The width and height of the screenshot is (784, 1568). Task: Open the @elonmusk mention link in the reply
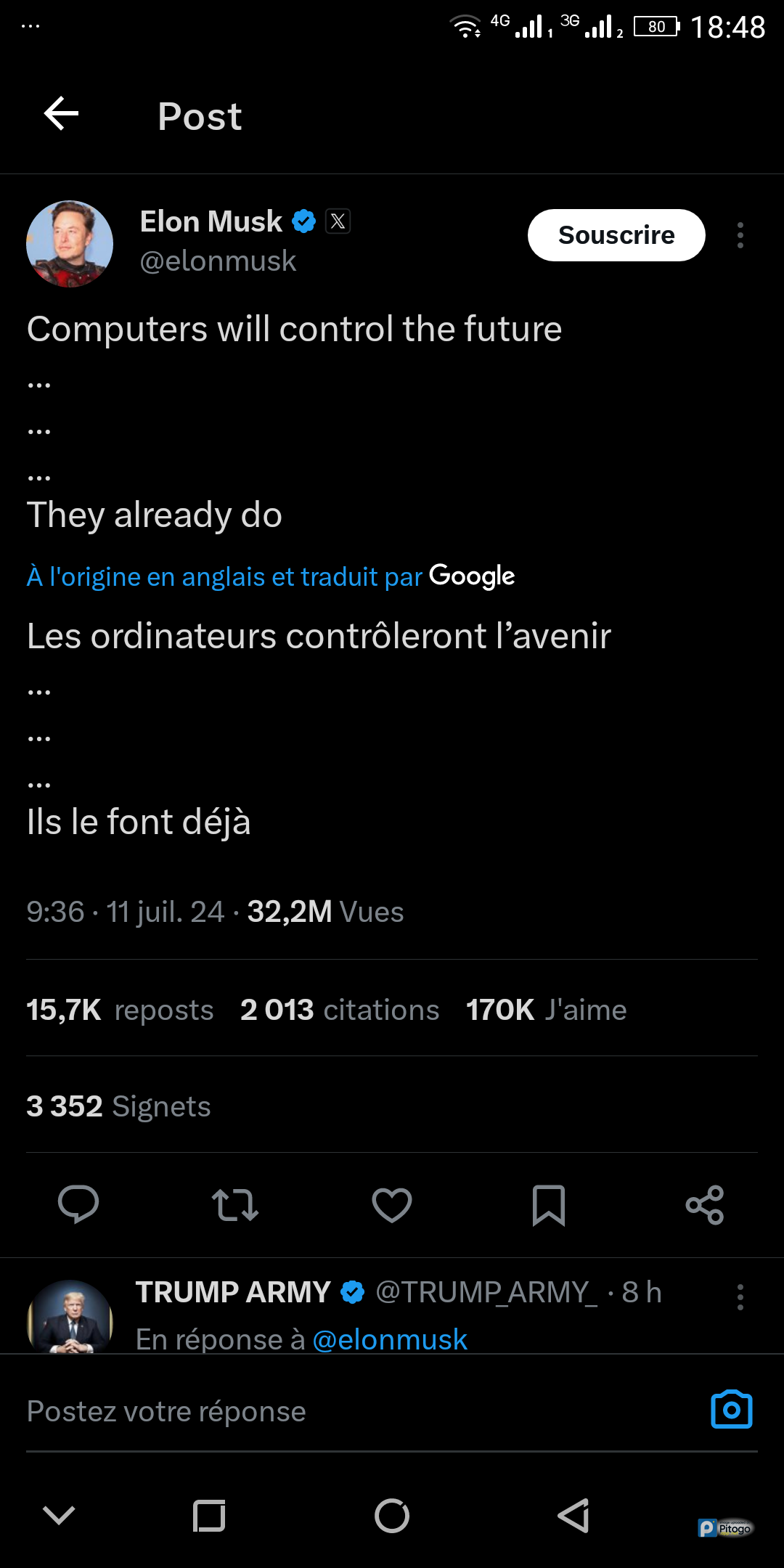389,1340
